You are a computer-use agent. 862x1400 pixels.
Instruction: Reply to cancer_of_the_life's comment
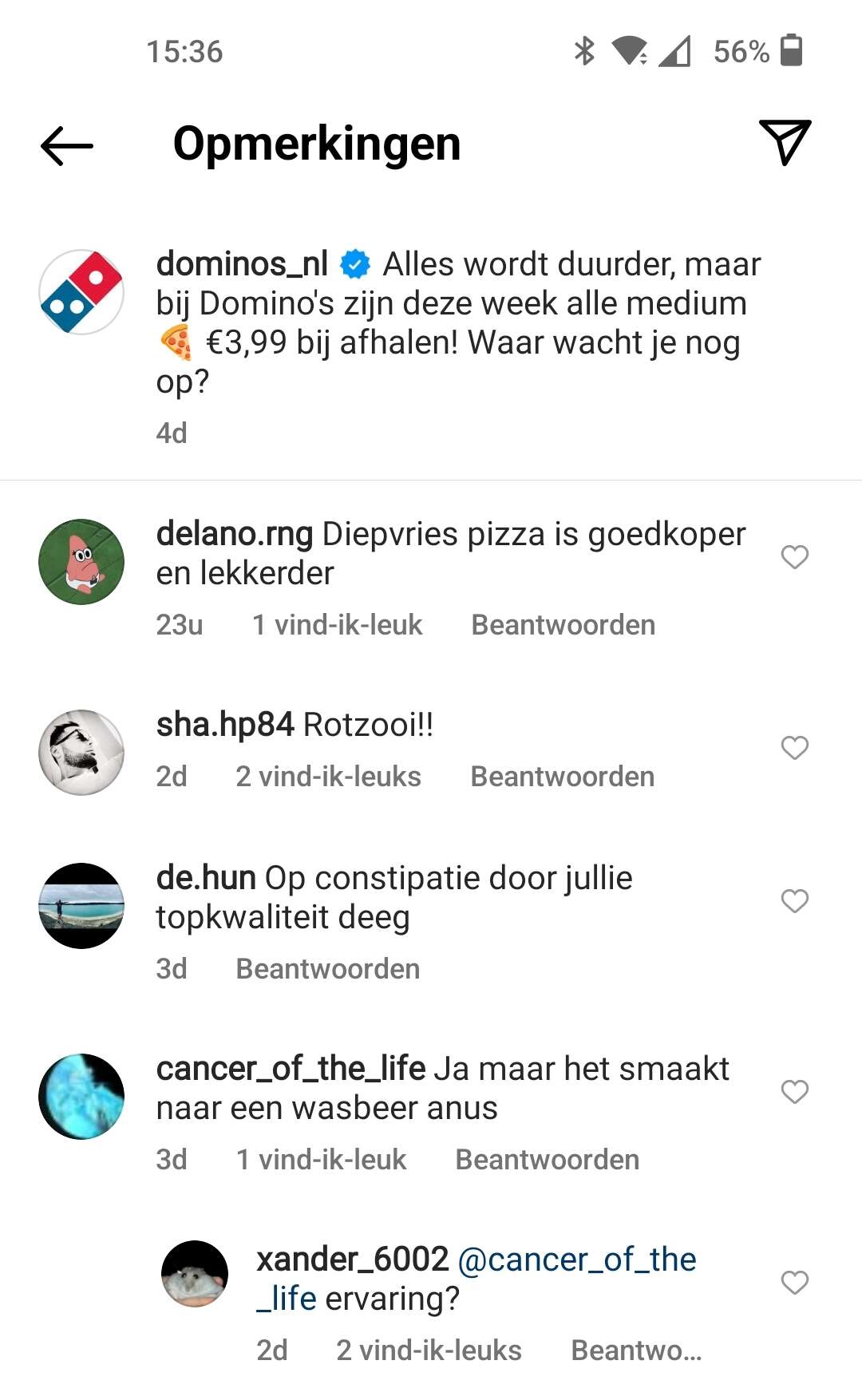point(548,1160)
